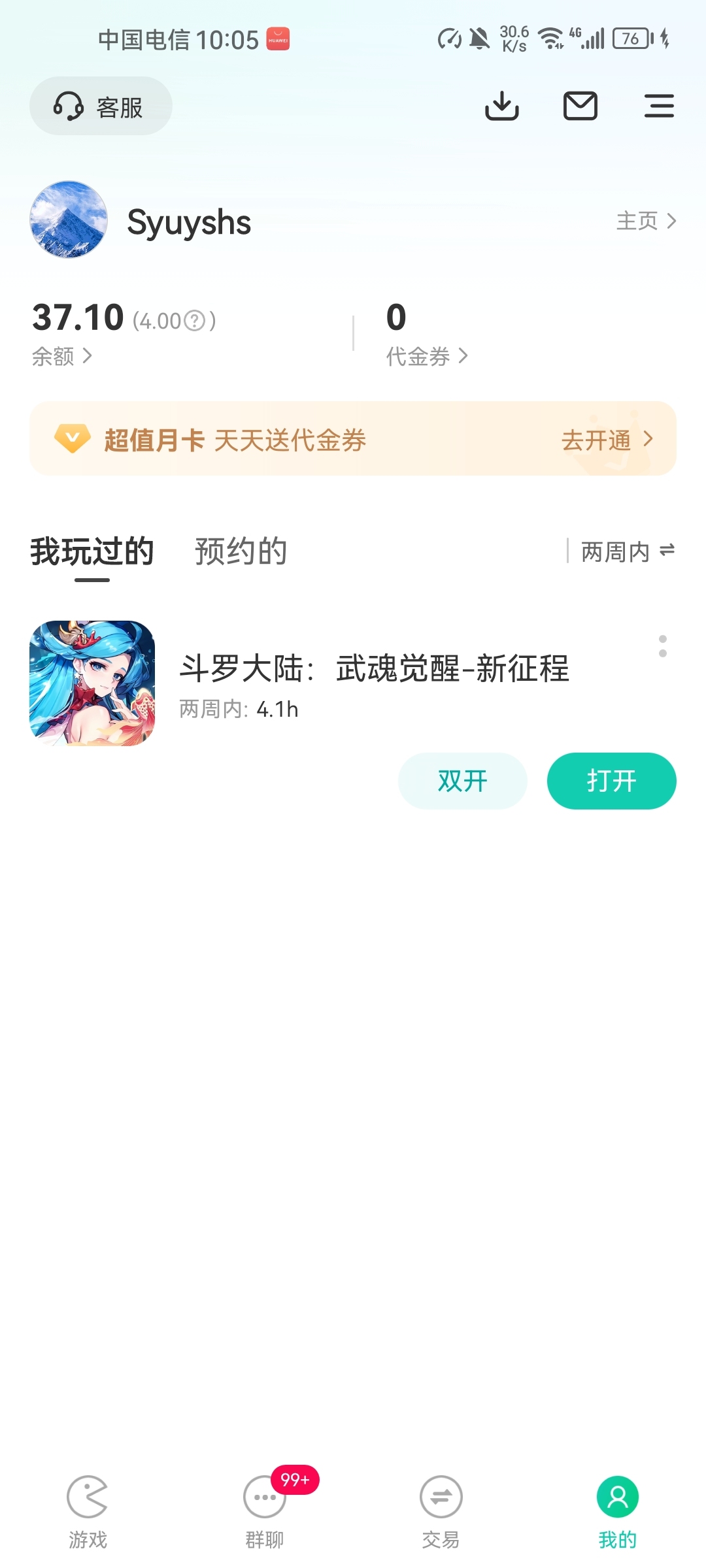Tap 打开 to launch 斗罗大陆
Screen dimensions: 706x1568
point(612,781)
